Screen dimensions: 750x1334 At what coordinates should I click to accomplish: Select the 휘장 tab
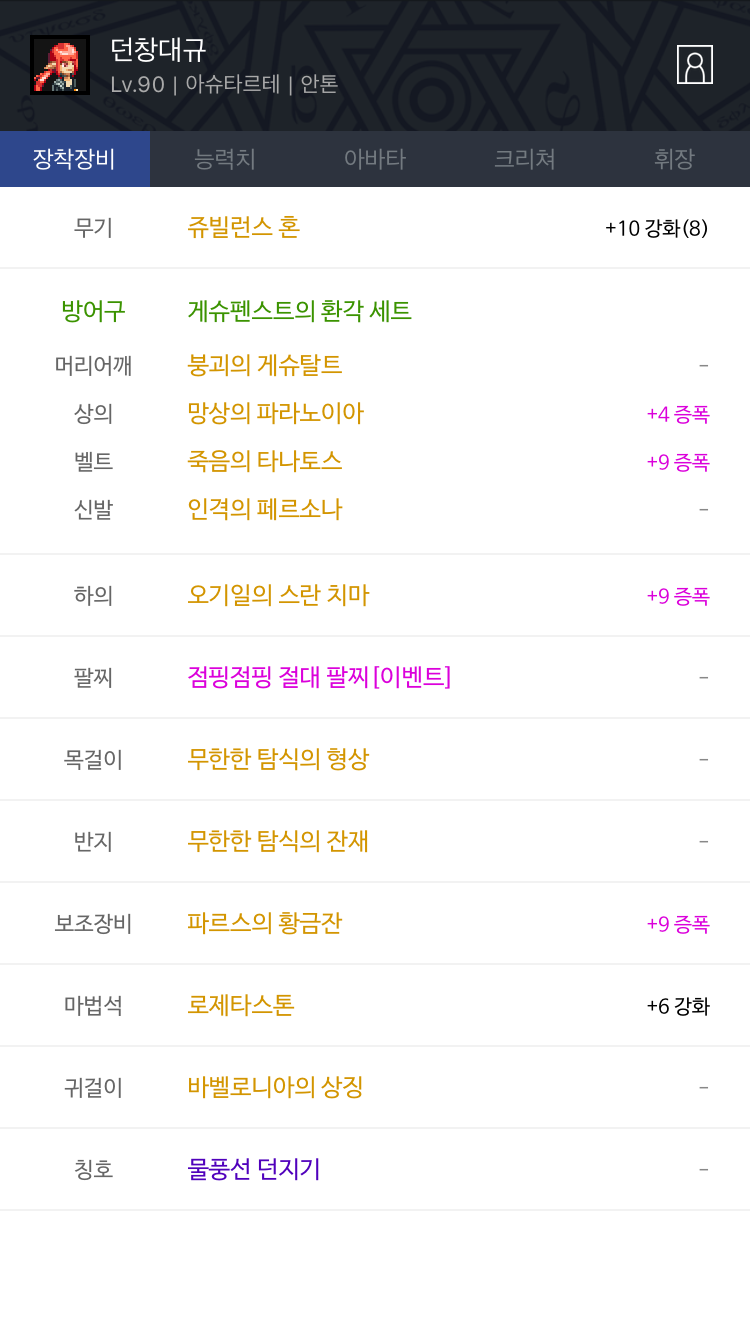[x=675, y=159]
